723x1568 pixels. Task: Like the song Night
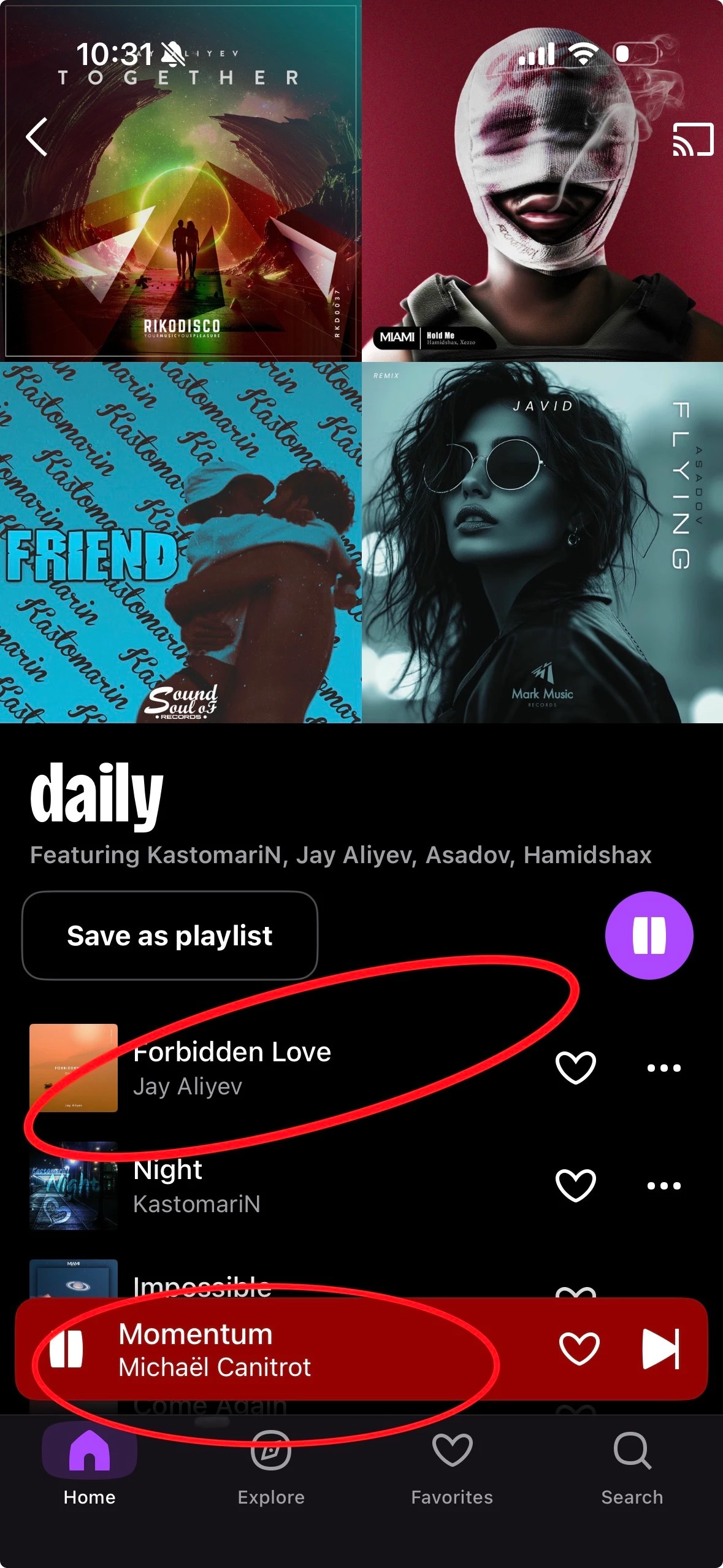point(575,1186)
